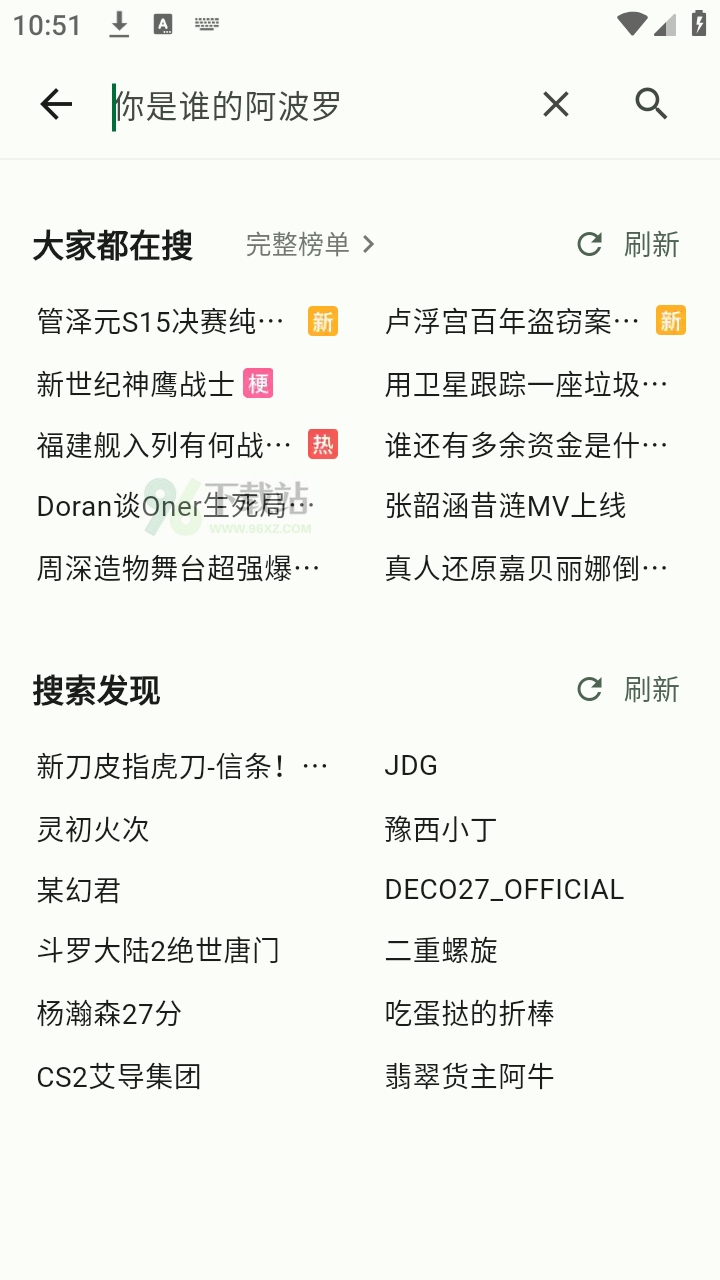720x1280 pixels.
Task: Go back using the arrow icon
Action: tap(56, 104)
